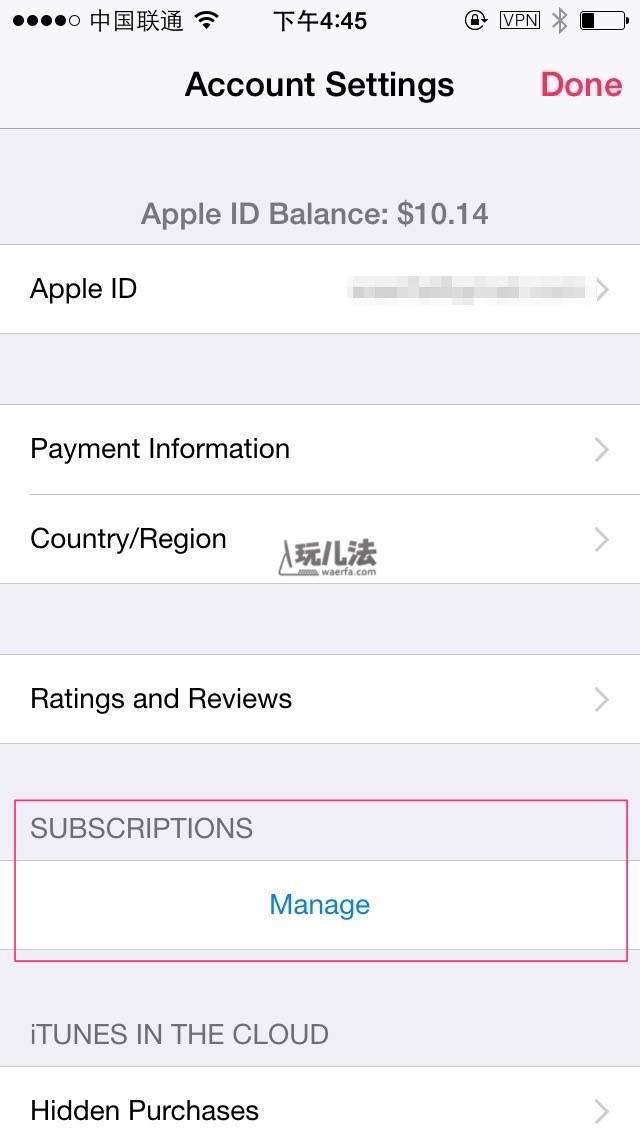The height and width of the screenshot is (1136, 640).
Task: Manage subscriptions
Action: [x=320, y=905]
